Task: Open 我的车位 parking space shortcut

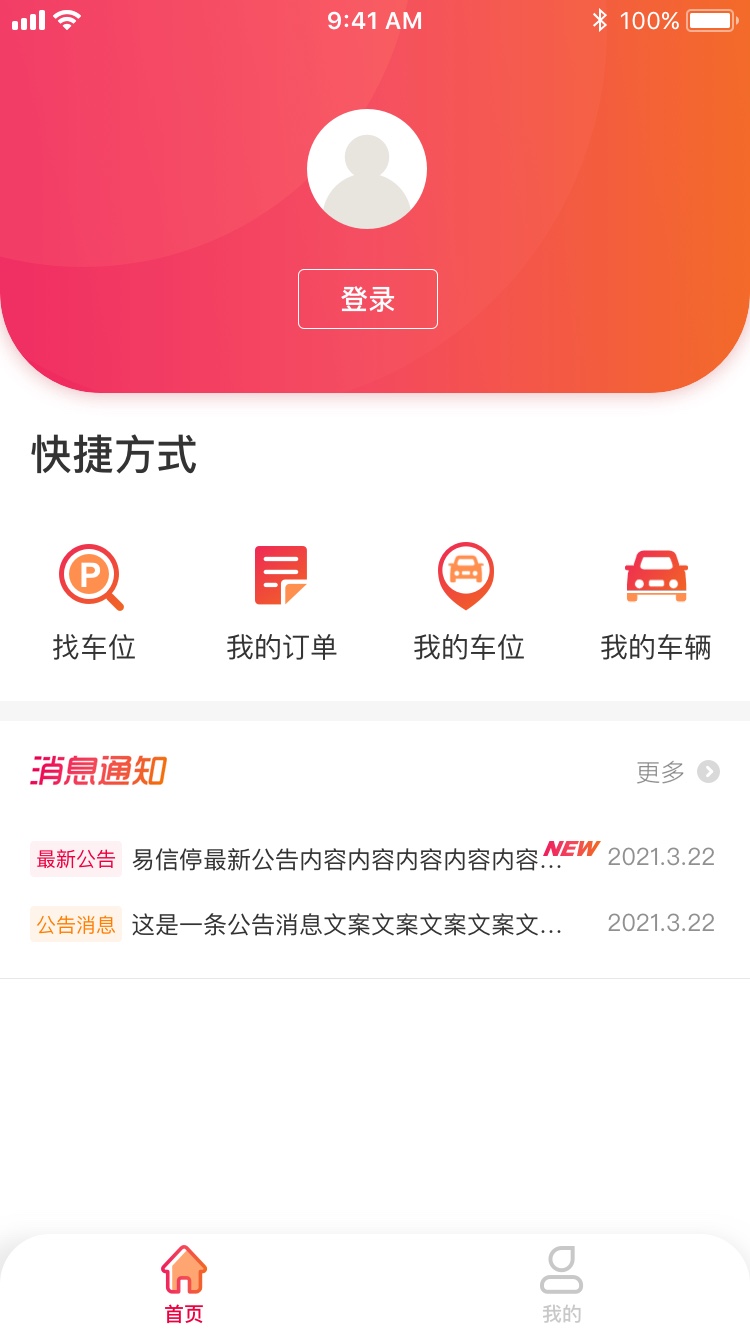Action: point(468,602)
